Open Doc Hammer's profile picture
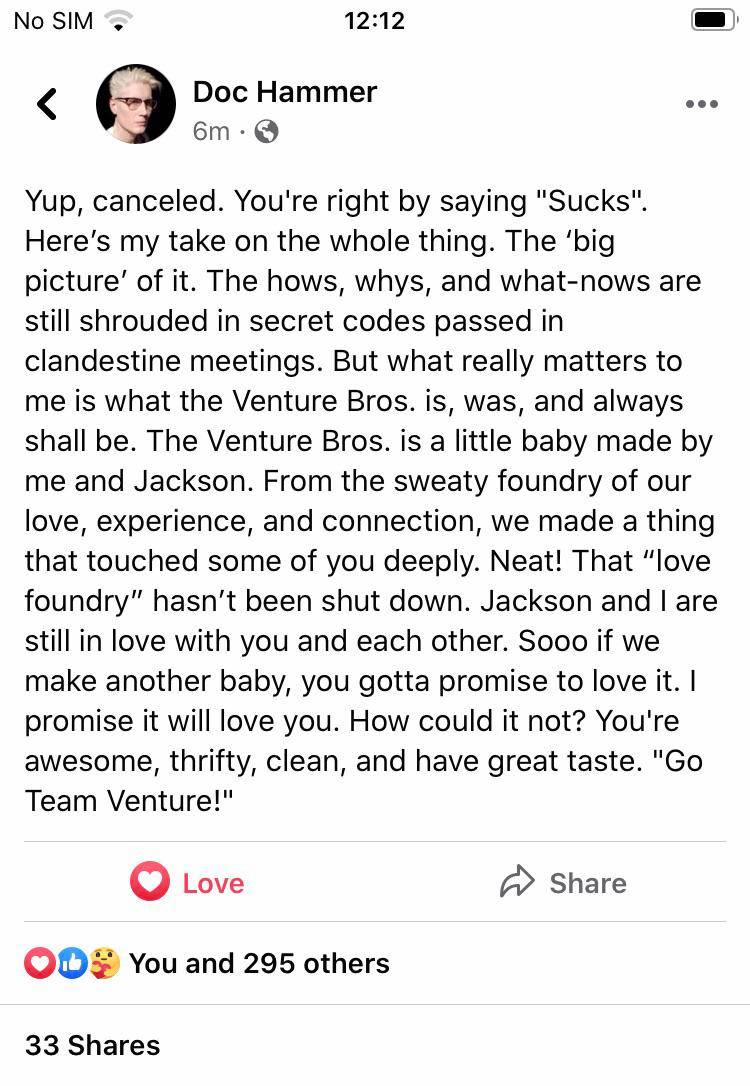The width and height of the screenshot is (750, 1086). pyautogui.click(x=135, y=103)
